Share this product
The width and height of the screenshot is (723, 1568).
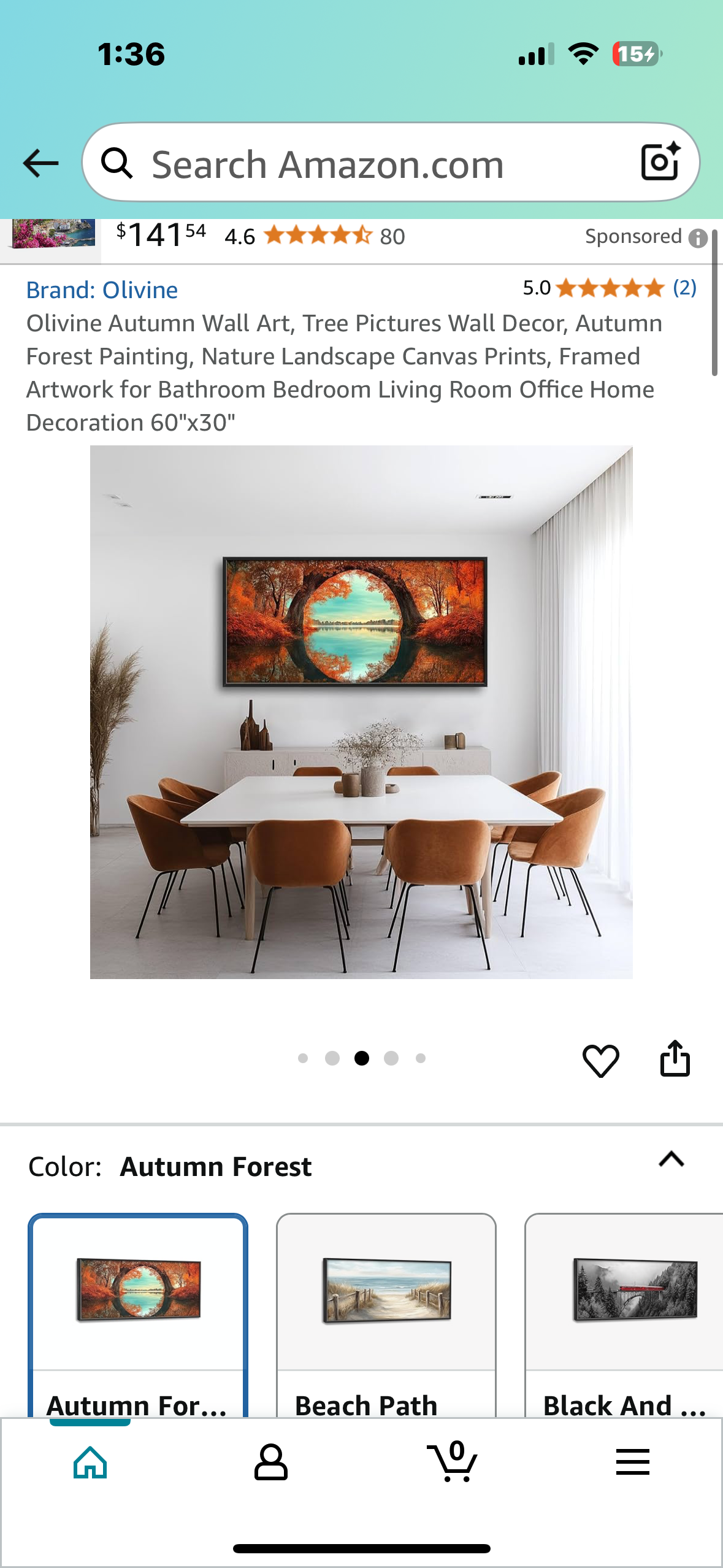point(675,1059)
